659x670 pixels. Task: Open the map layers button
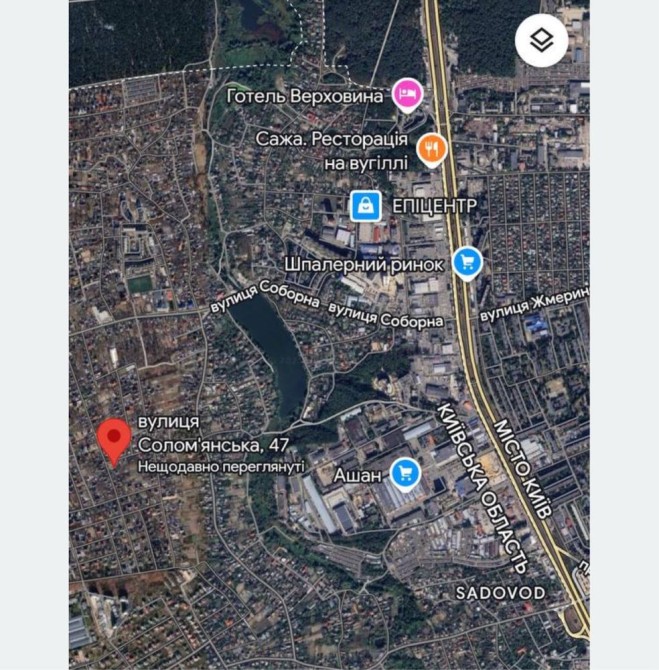[x=541, y=41]
